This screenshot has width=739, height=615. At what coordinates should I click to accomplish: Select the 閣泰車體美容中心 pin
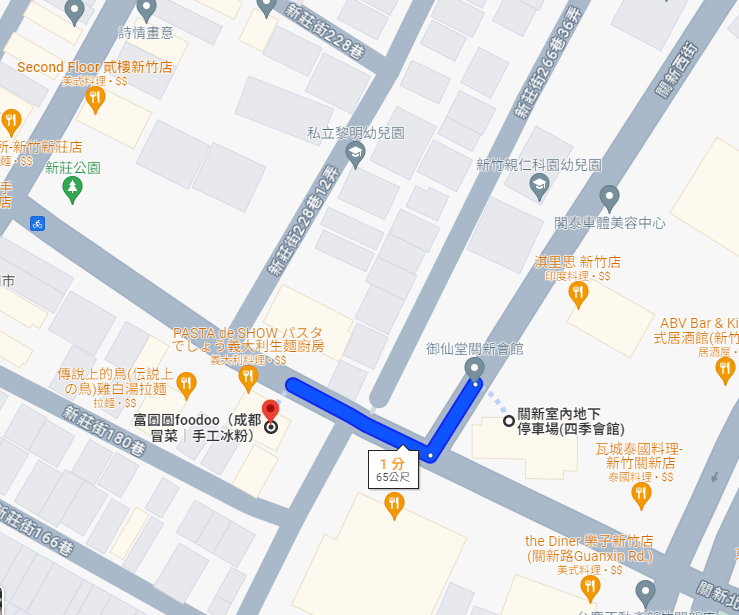(x=609, y=196)
